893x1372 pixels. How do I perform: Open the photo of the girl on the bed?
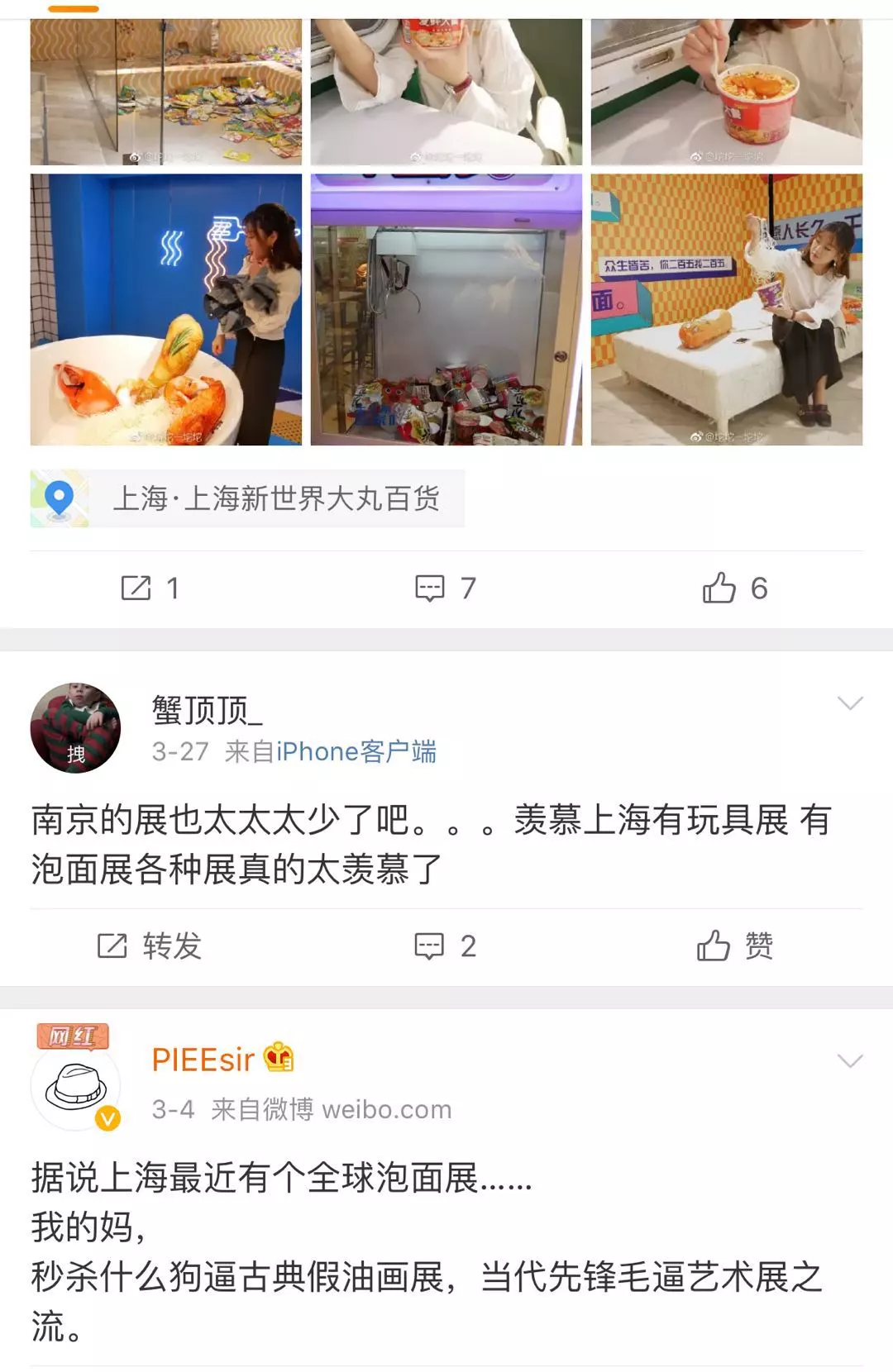click(x=726, y=309)
